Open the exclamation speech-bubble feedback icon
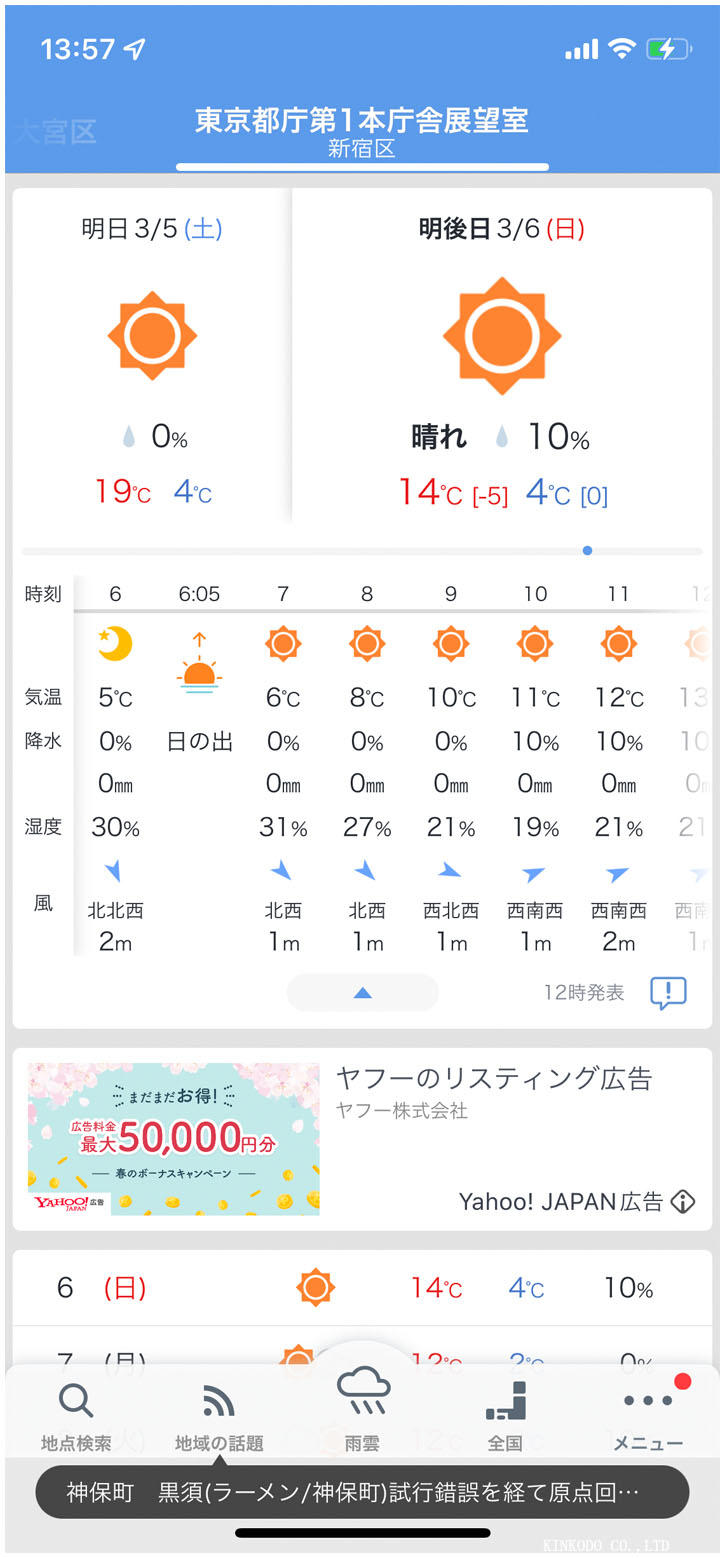Screen dimensions: 725x1558 click(x=668, y=993)
